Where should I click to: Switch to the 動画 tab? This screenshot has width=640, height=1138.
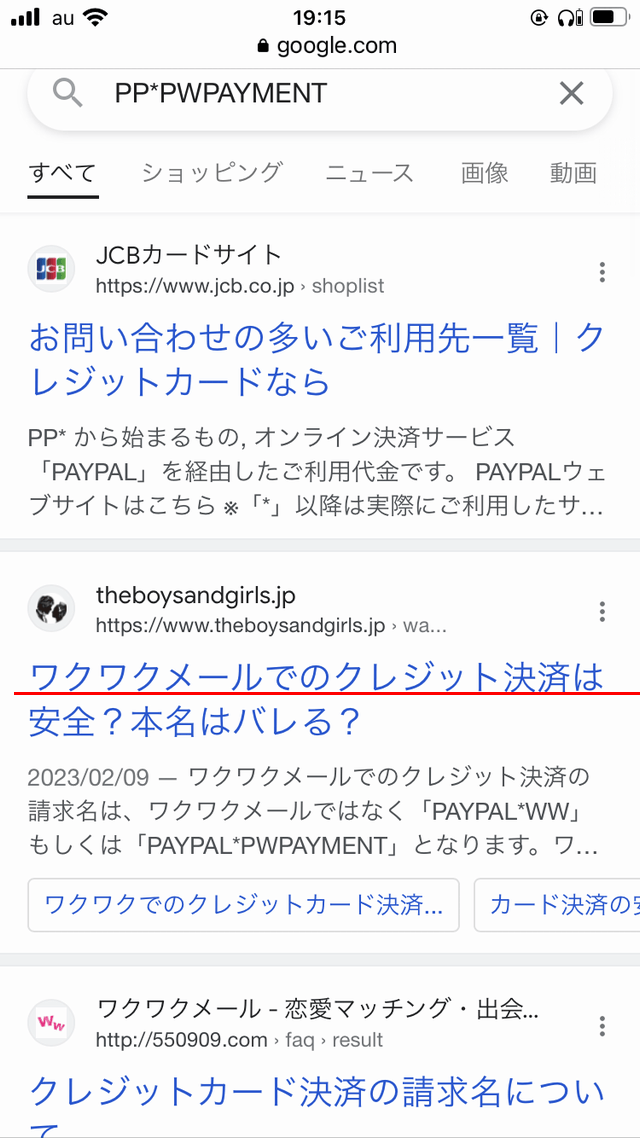coord(573,173)
